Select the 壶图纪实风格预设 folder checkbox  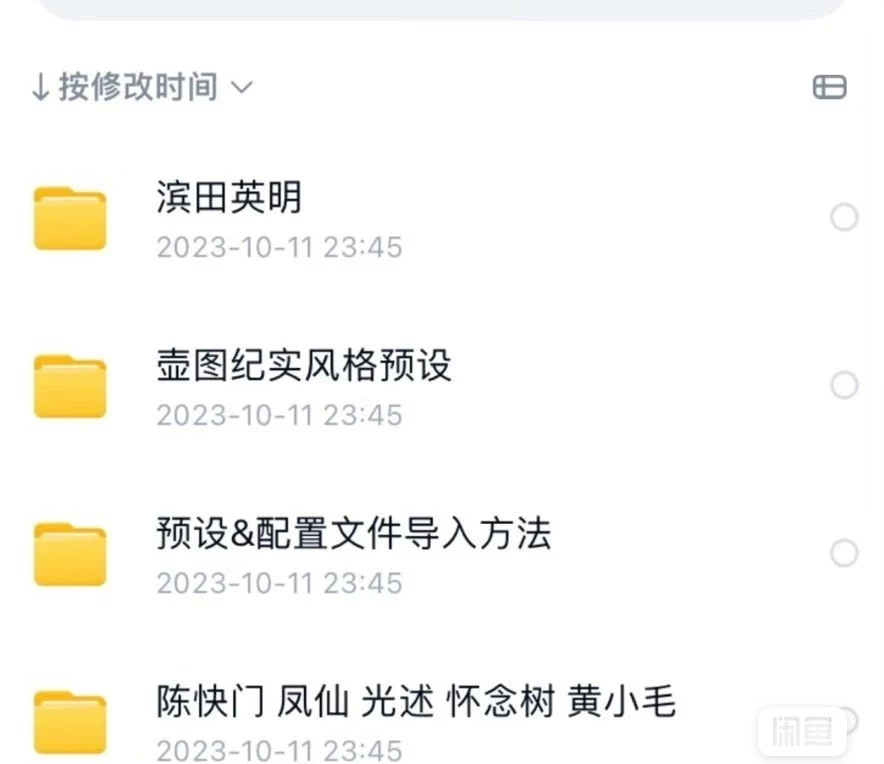[x=844, y=385]
